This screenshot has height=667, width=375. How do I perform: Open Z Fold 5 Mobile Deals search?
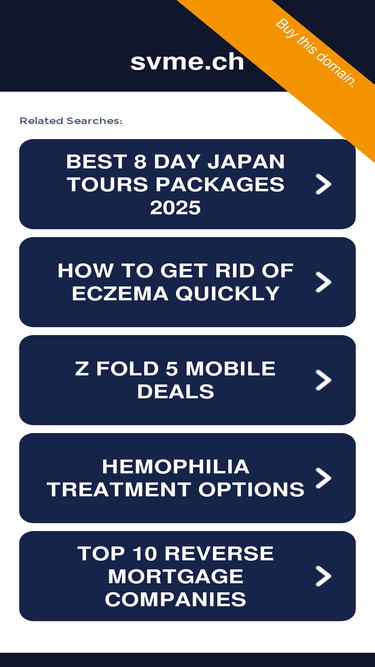coord(188,380)
